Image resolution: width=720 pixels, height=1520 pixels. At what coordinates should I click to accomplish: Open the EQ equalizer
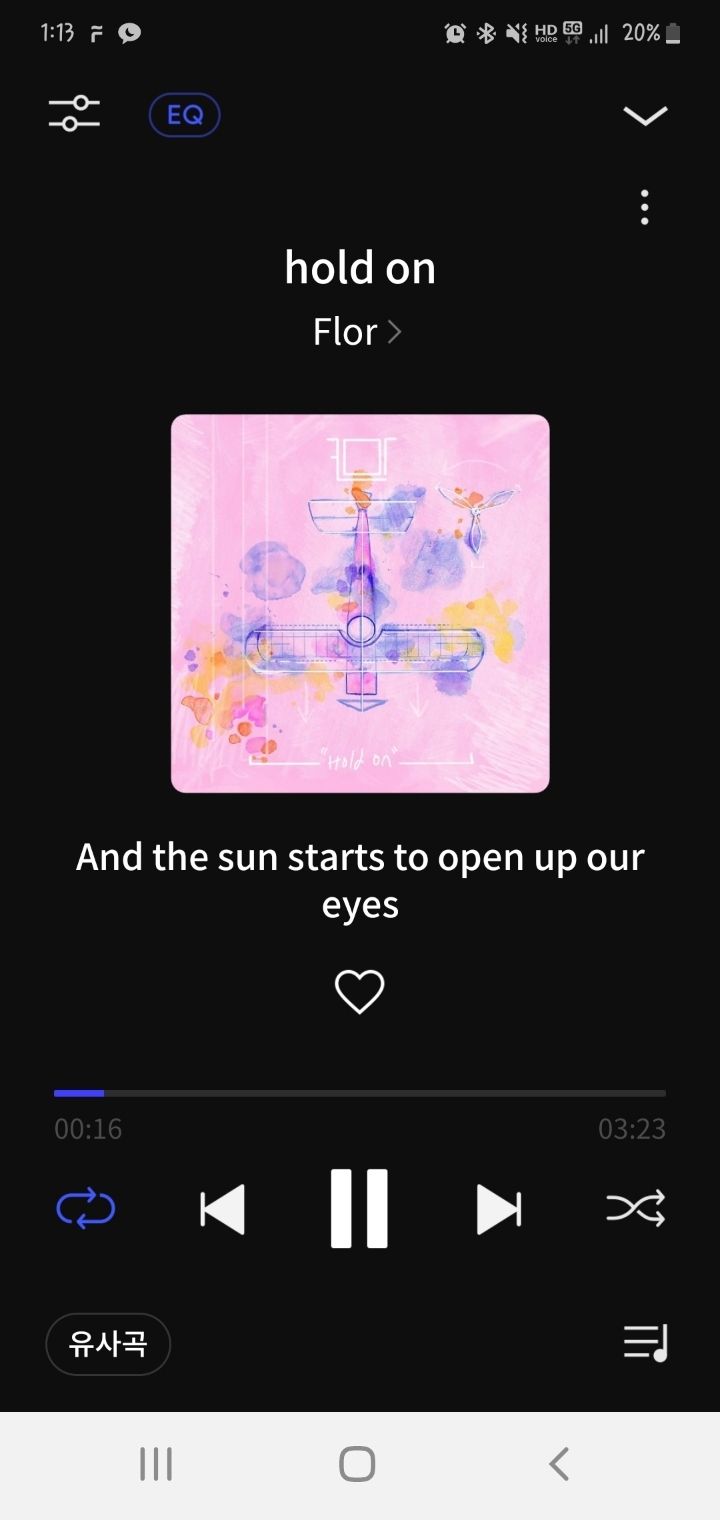click(x=184, y=115)
